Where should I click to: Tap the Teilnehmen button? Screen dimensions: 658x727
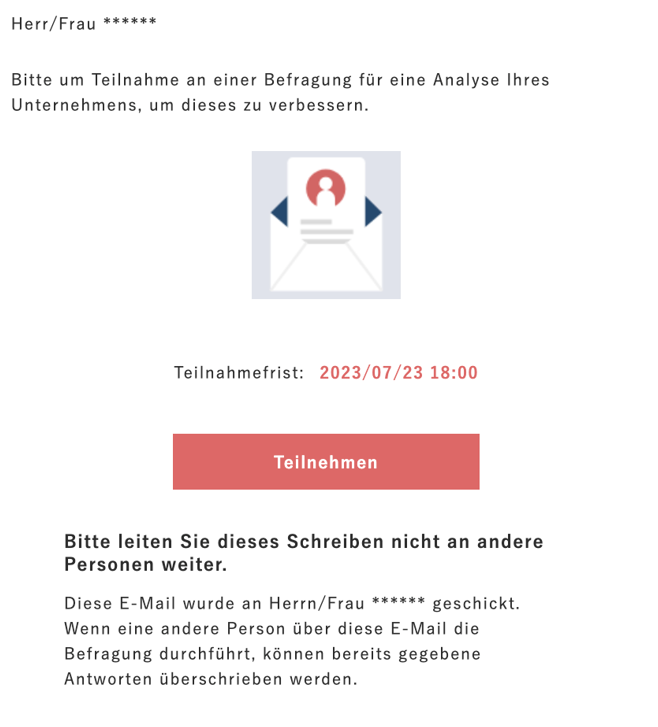pyautogui.click(x=326, y=462)
